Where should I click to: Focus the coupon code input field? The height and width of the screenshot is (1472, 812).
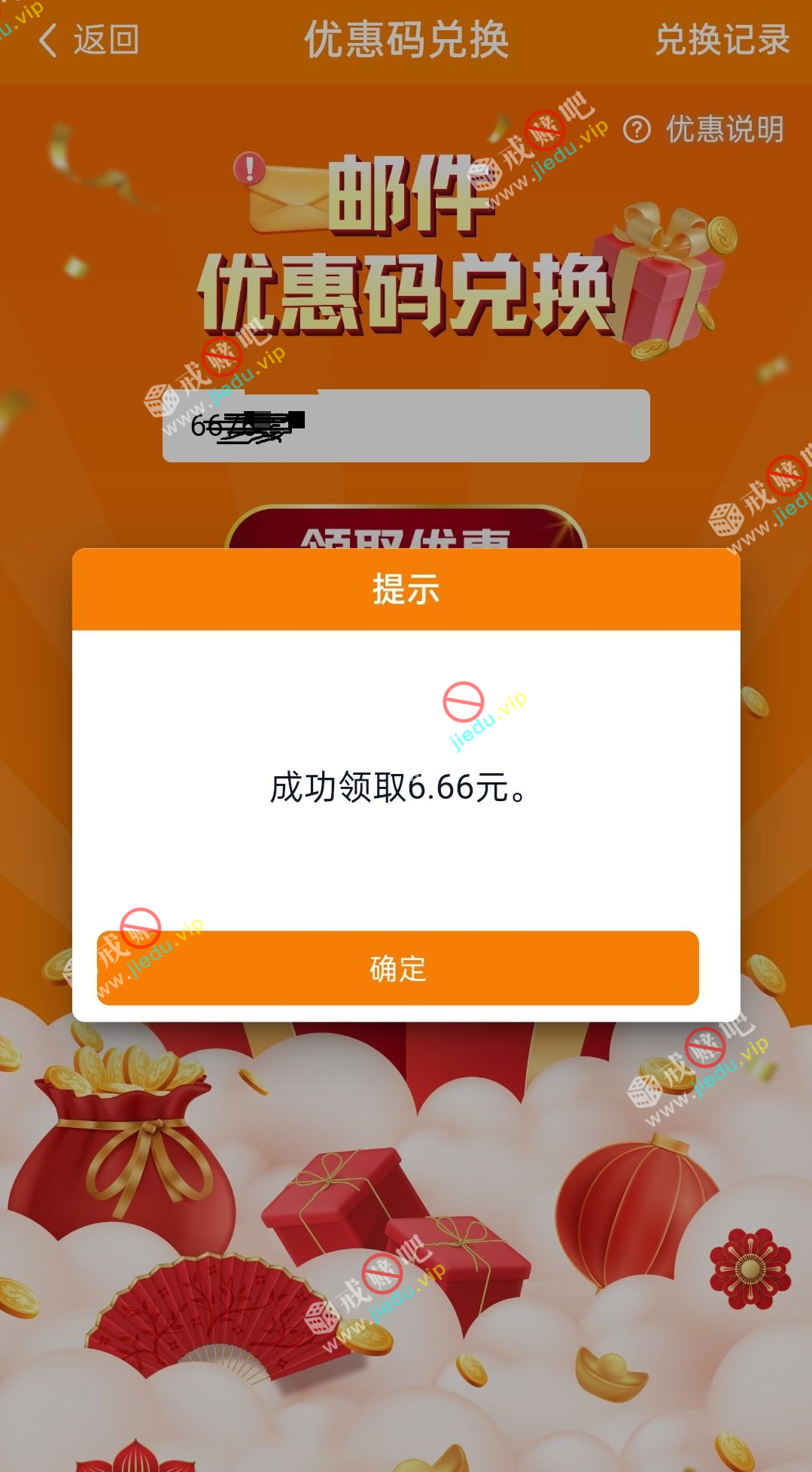pyautogui.click(x=467, y=426)
